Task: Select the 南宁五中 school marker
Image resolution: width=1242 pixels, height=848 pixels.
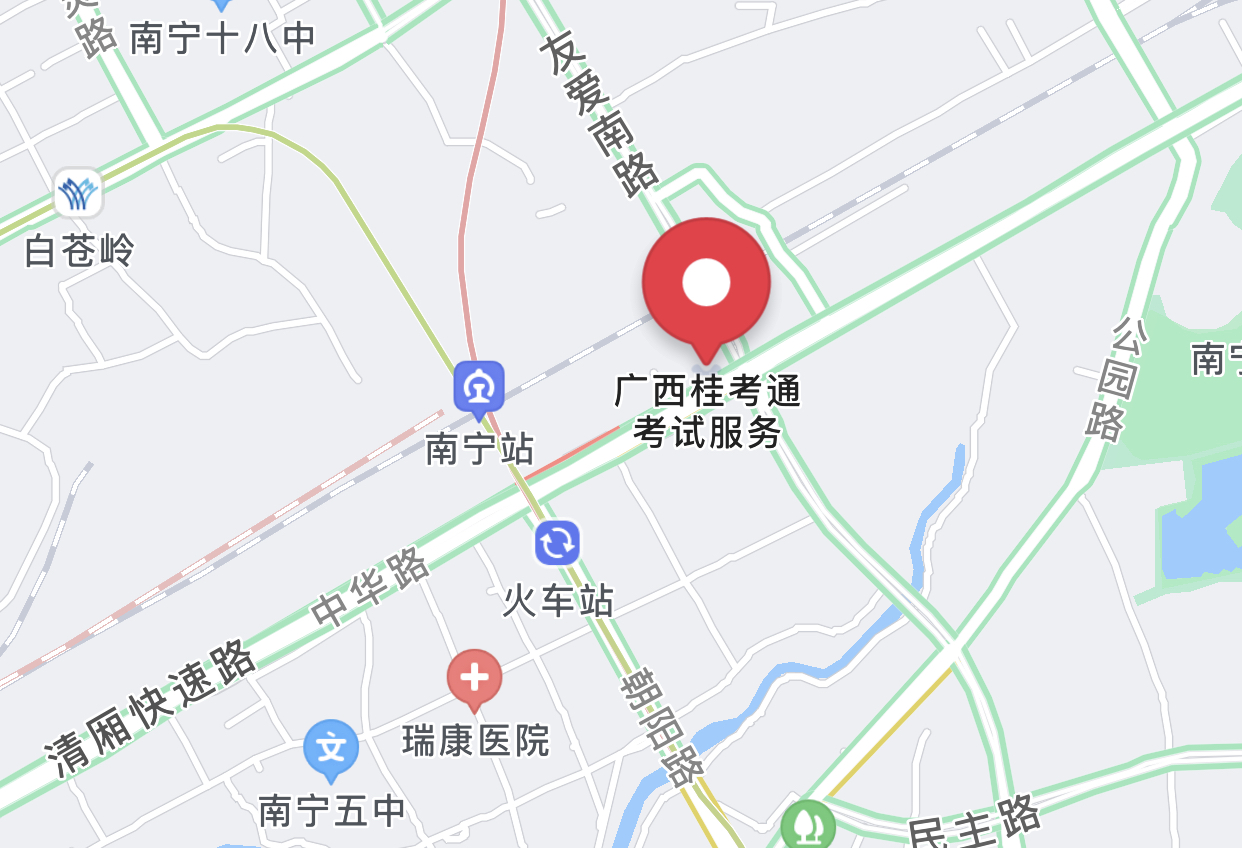Action: point(331,747)
